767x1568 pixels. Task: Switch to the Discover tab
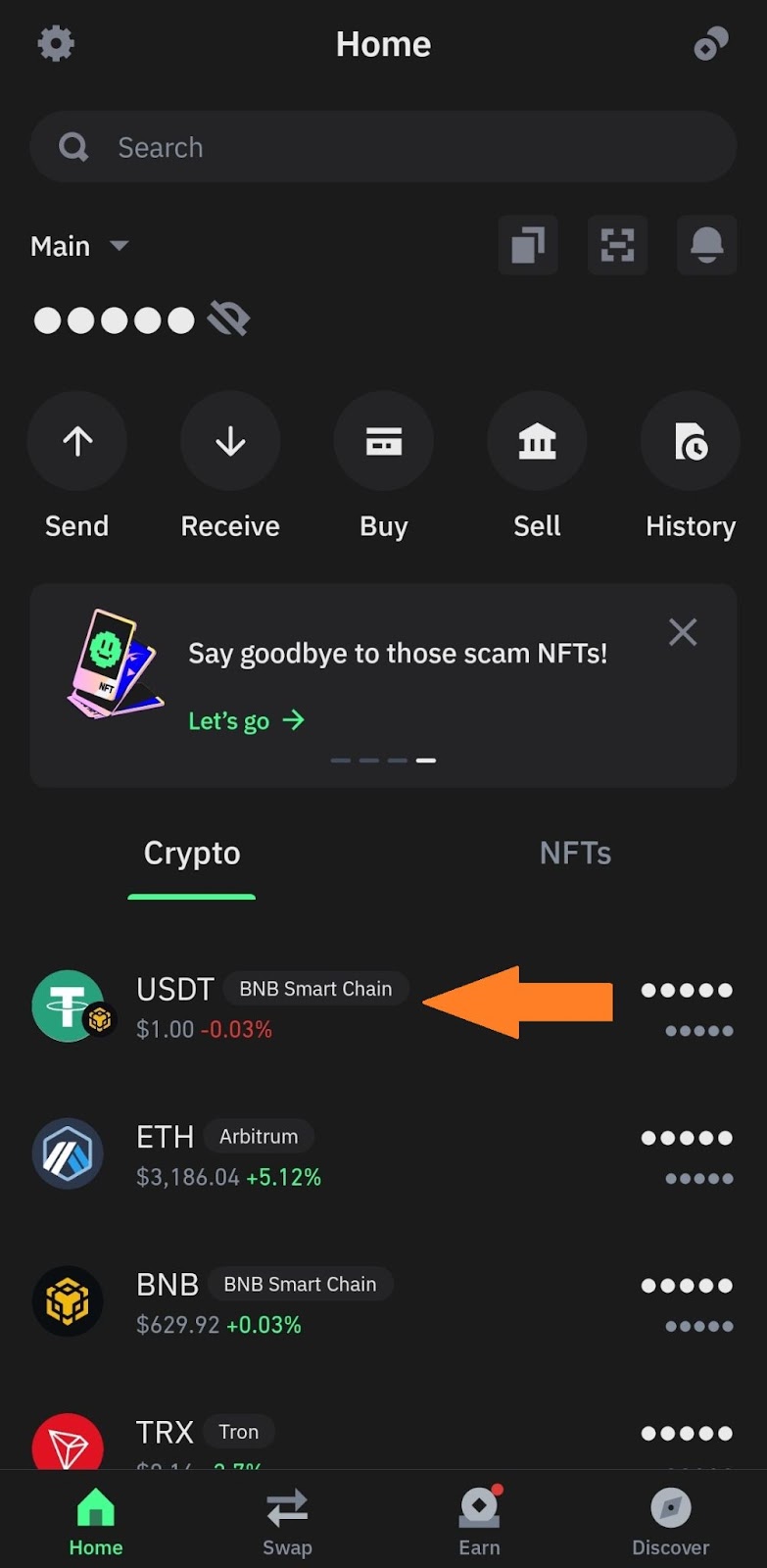pyautogui.click(x=670, y=1522)
